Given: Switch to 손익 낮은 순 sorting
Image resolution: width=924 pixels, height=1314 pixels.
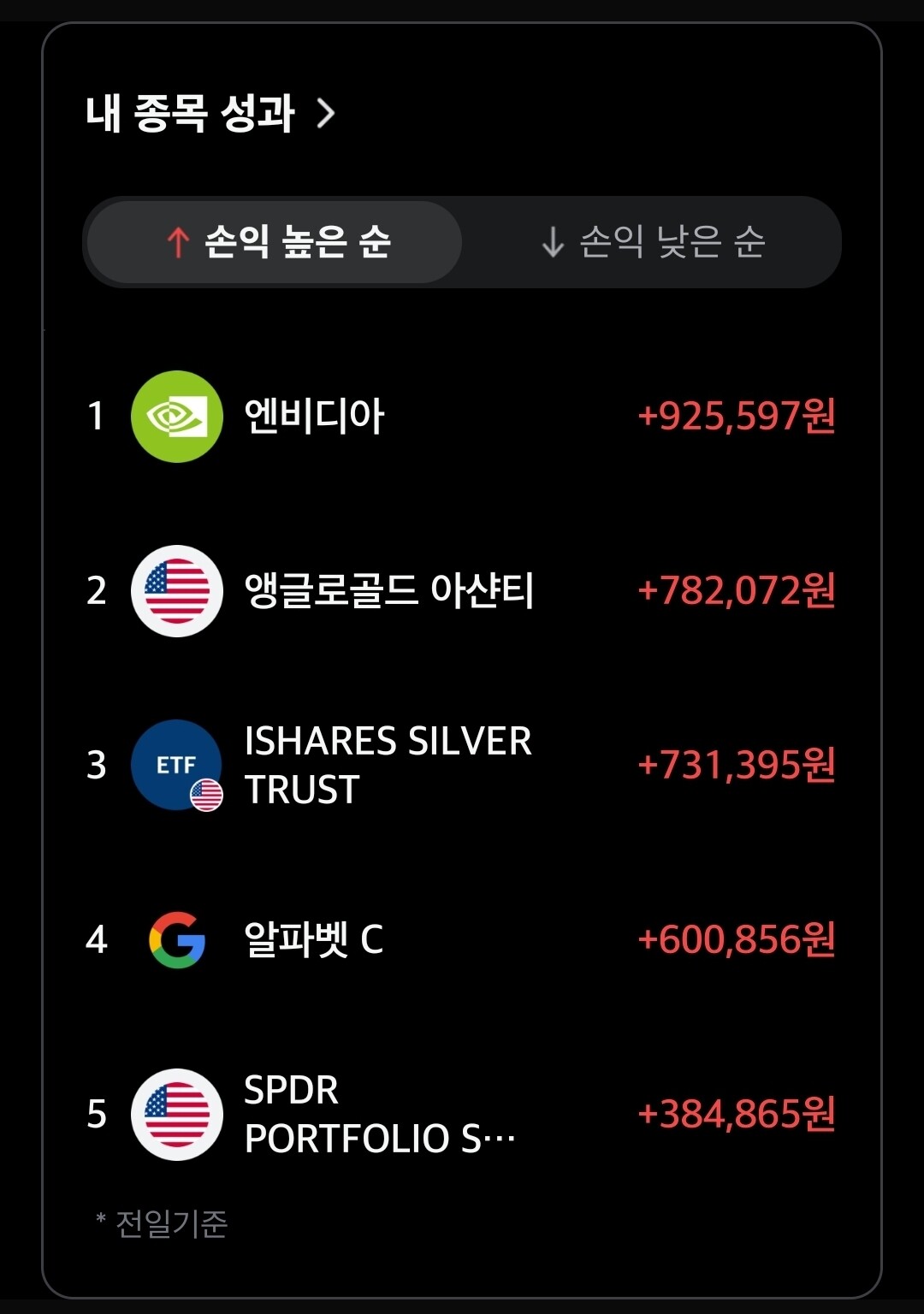Looking at the screenshot, I should pyautogui.click(x=653, y=242).
